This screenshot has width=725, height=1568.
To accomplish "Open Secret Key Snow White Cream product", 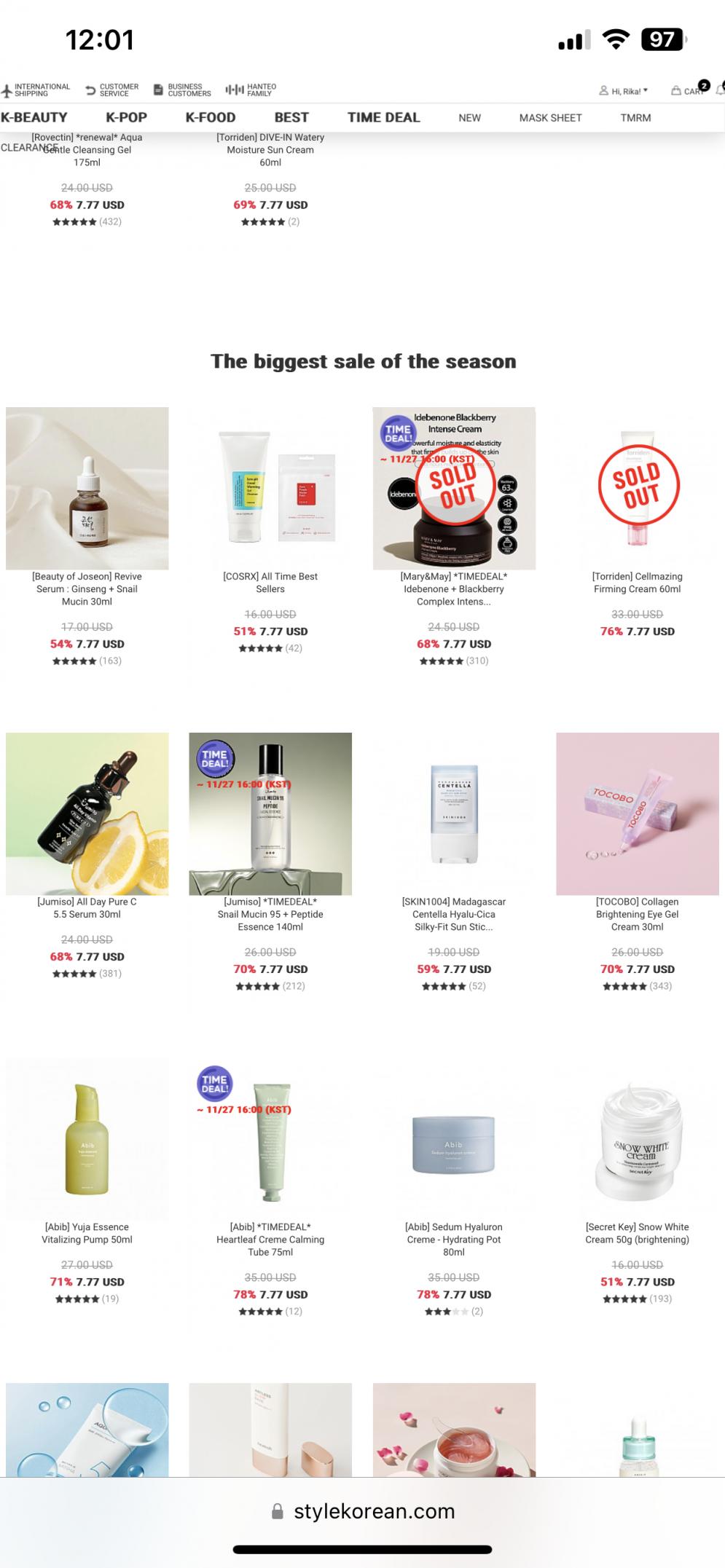I will click(x=638, y=1139).
